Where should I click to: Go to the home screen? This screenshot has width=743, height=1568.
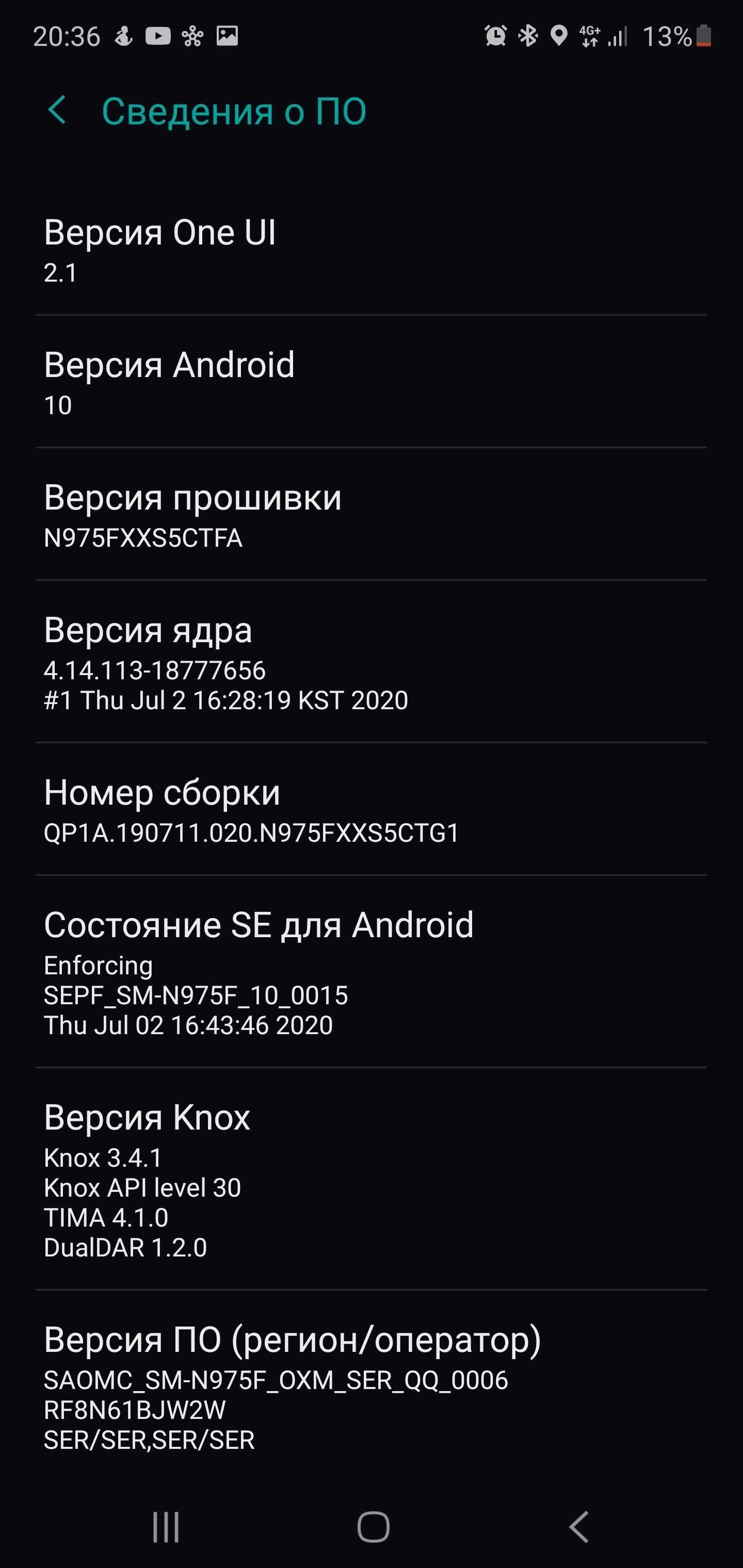tap(373, 1527)
